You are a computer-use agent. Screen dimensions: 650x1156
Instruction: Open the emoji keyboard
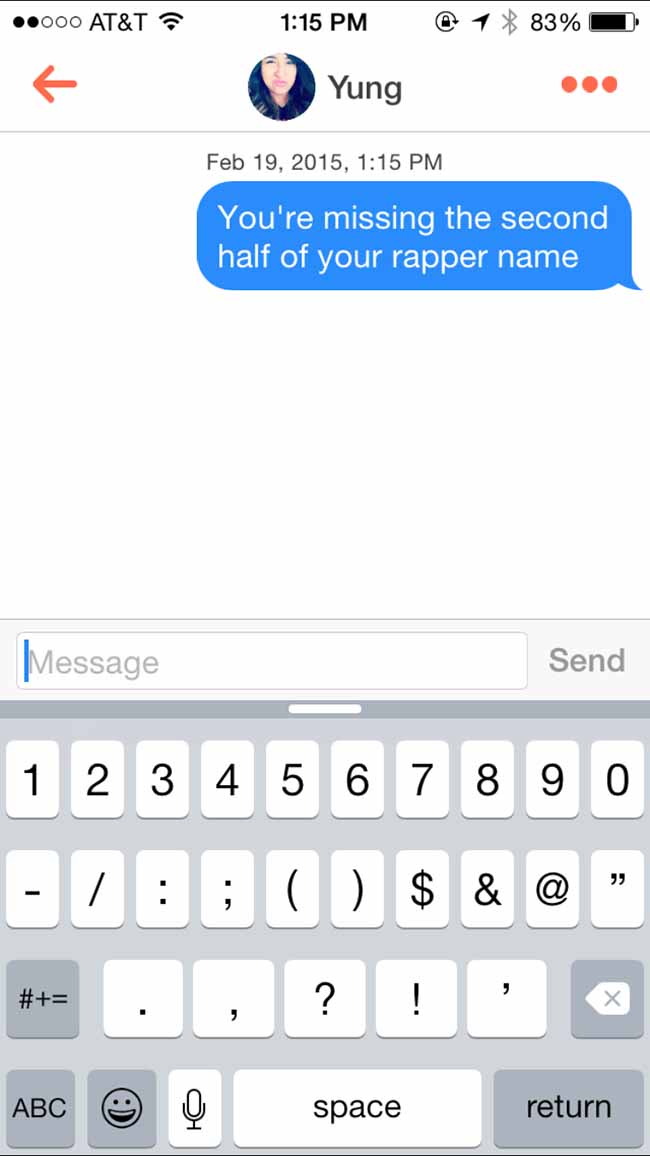click(122, 1108)
